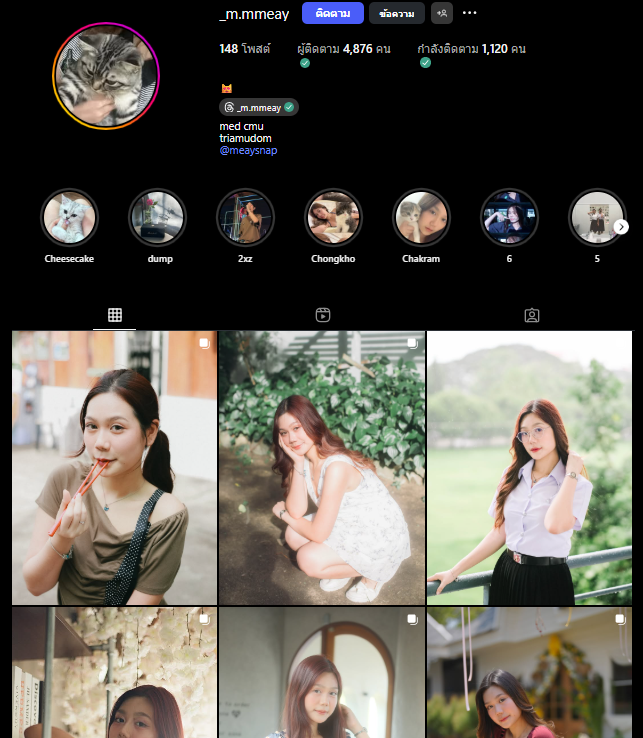Open the Cheesecake story highlight

pos(69,218)
